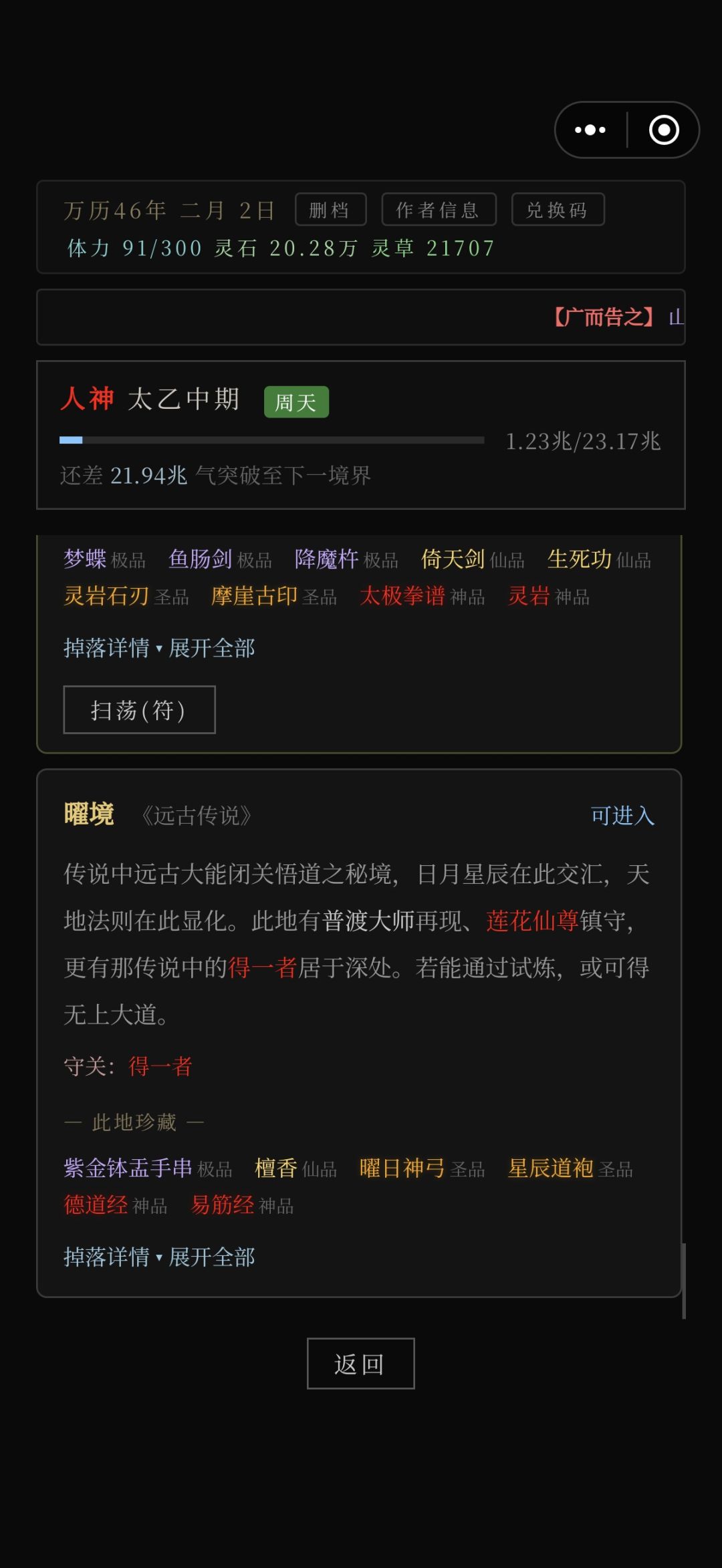Tap the green 周天 badge

tap(296, 402)
